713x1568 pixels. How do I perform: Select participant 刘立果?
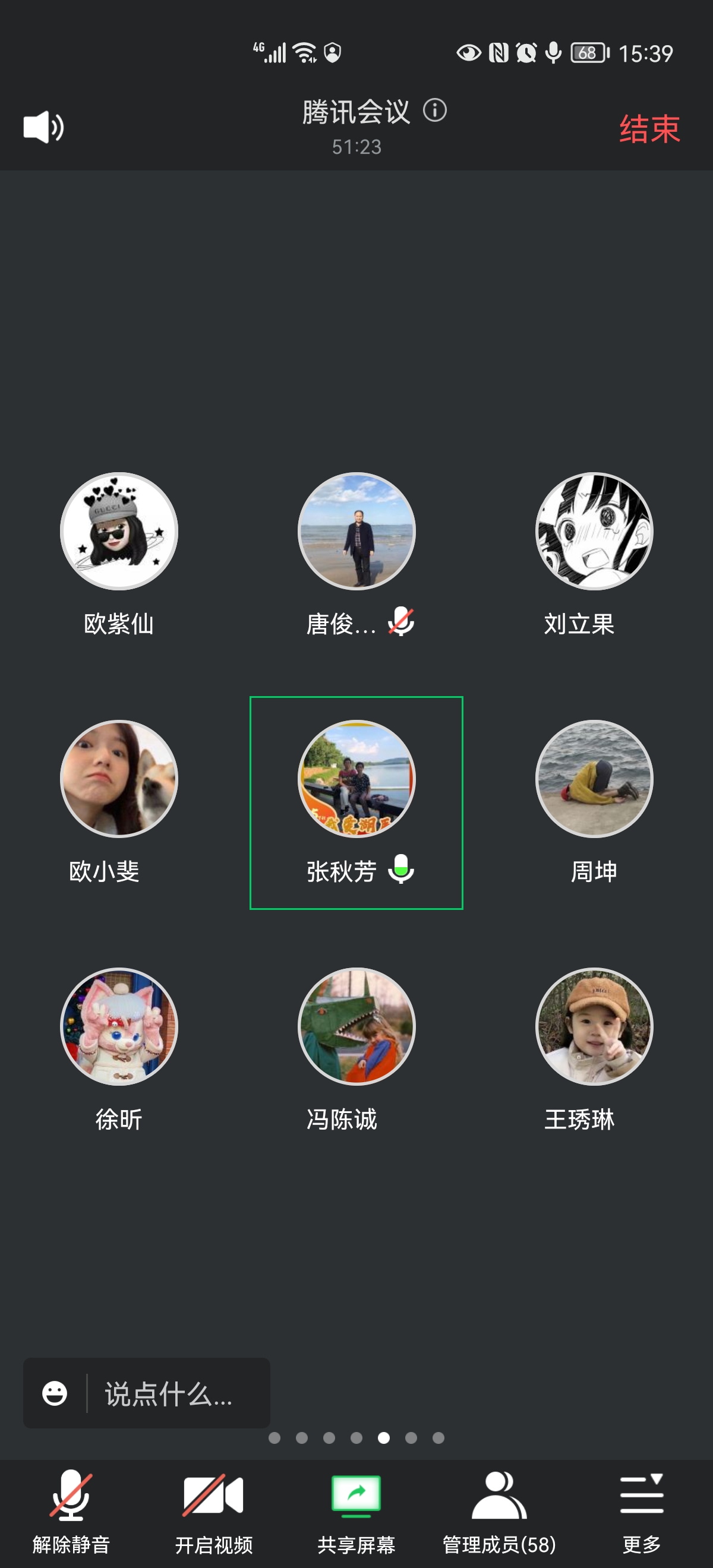pyautogui.click(x=594, y=532)
